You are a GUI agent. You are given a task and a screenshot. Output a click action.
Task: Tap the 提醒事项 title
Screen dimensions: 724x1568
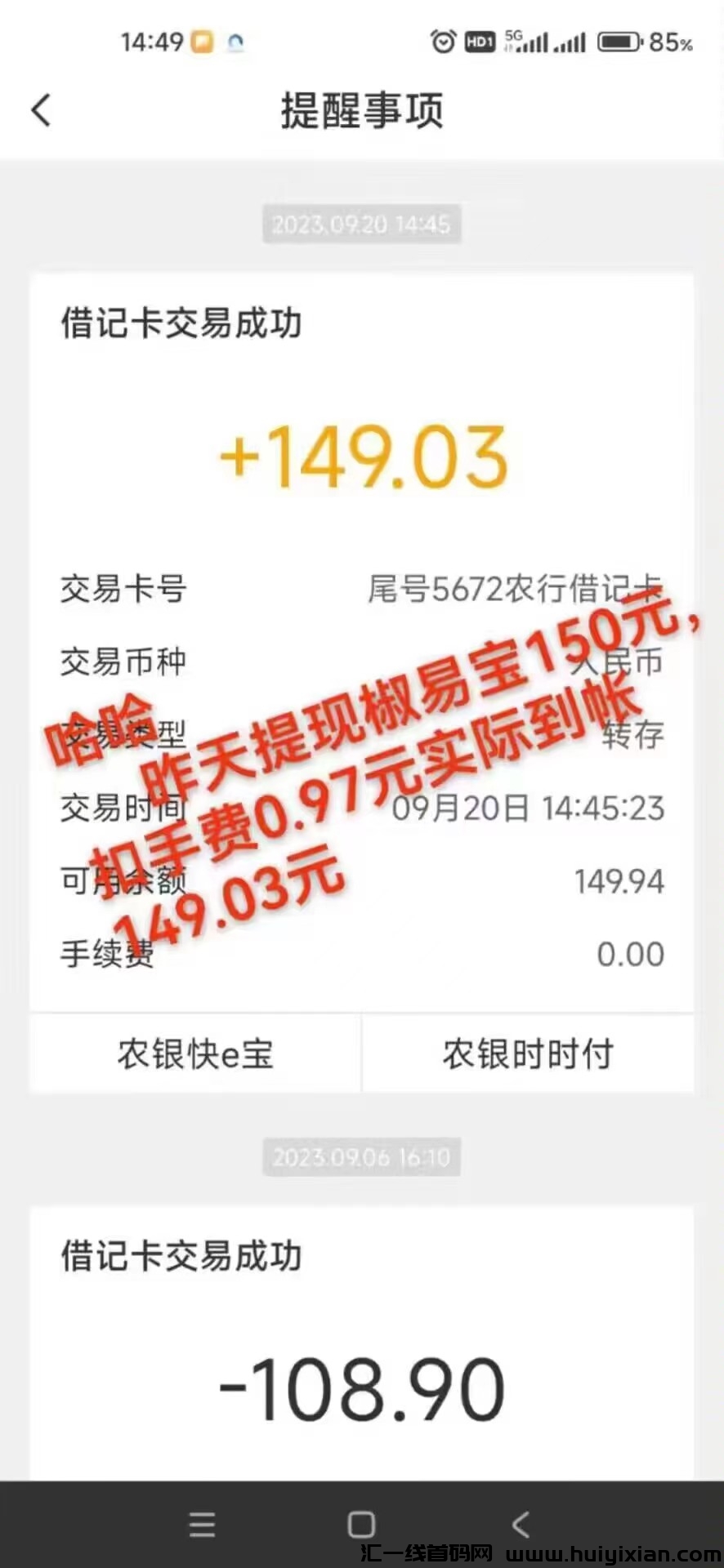(x=361, y=112)
